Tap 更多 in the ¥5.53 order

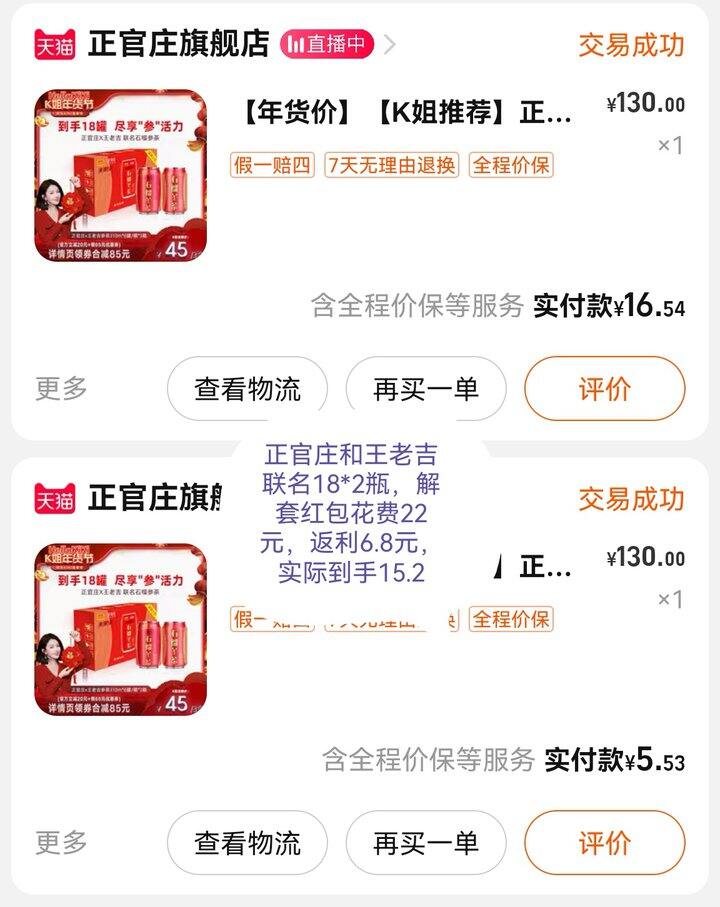tap(62, 842)
